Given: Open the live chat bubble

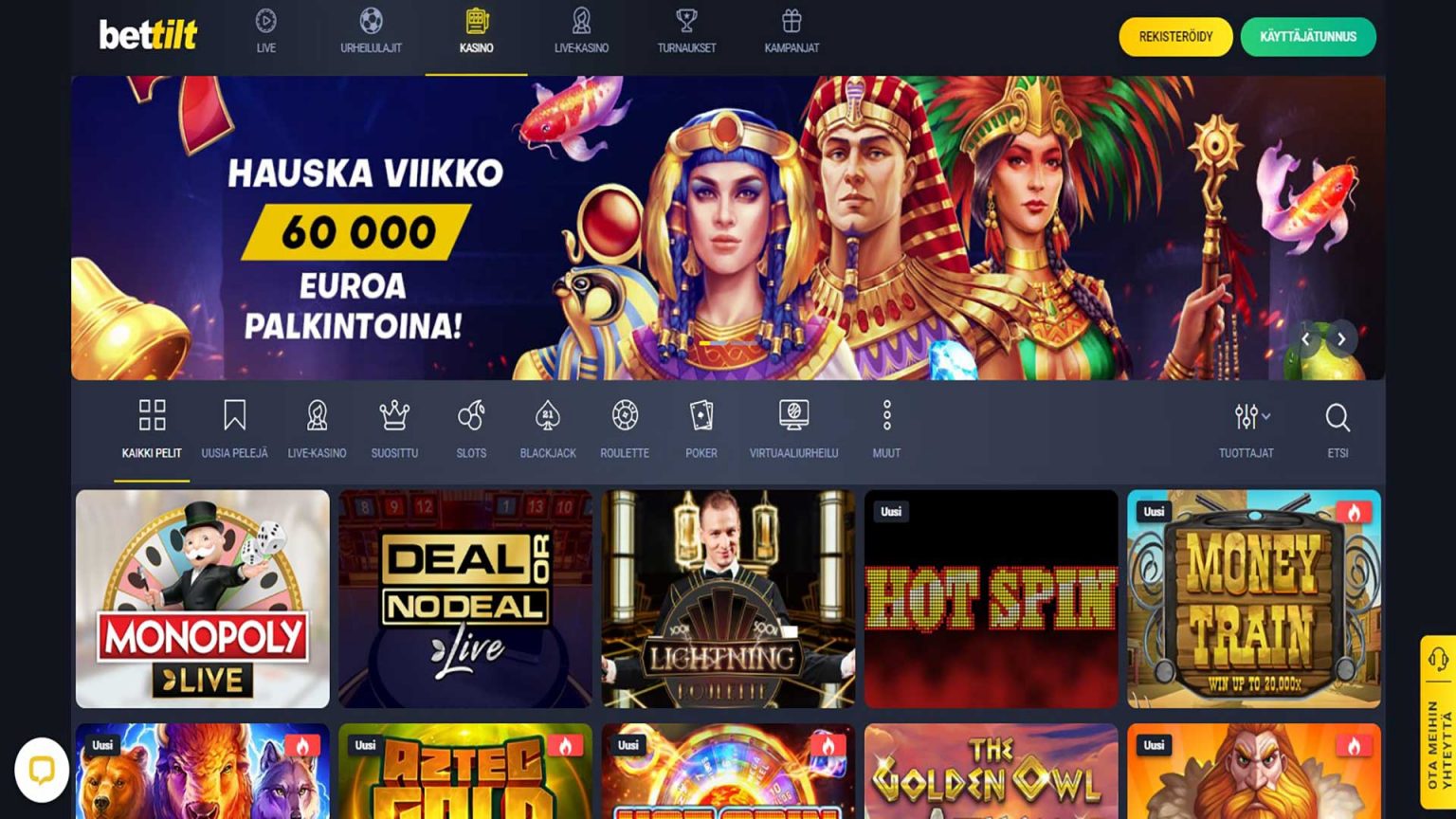Looking at the screenshot, I should (x=42, y=770).
